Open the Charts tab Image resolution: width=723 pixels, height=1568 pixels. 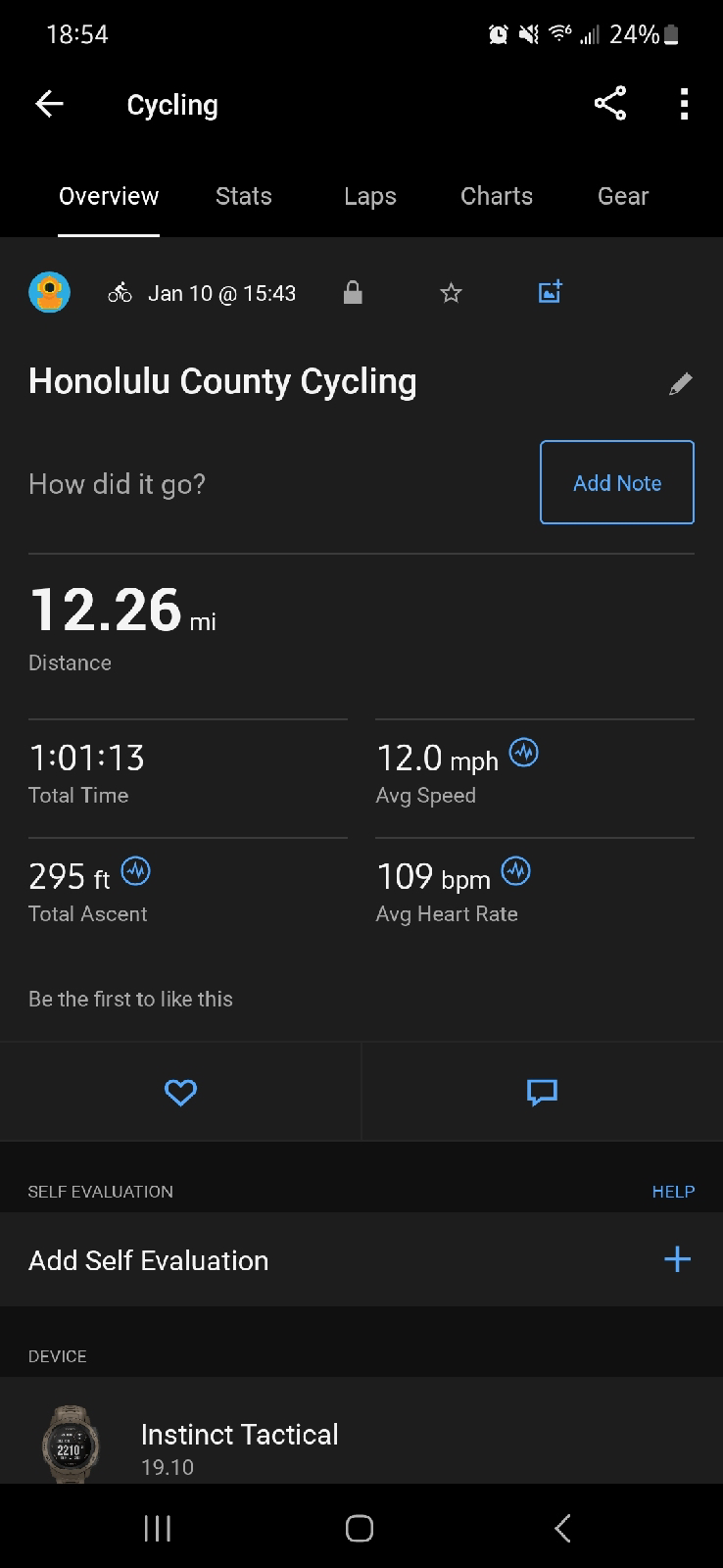point(496,196)
